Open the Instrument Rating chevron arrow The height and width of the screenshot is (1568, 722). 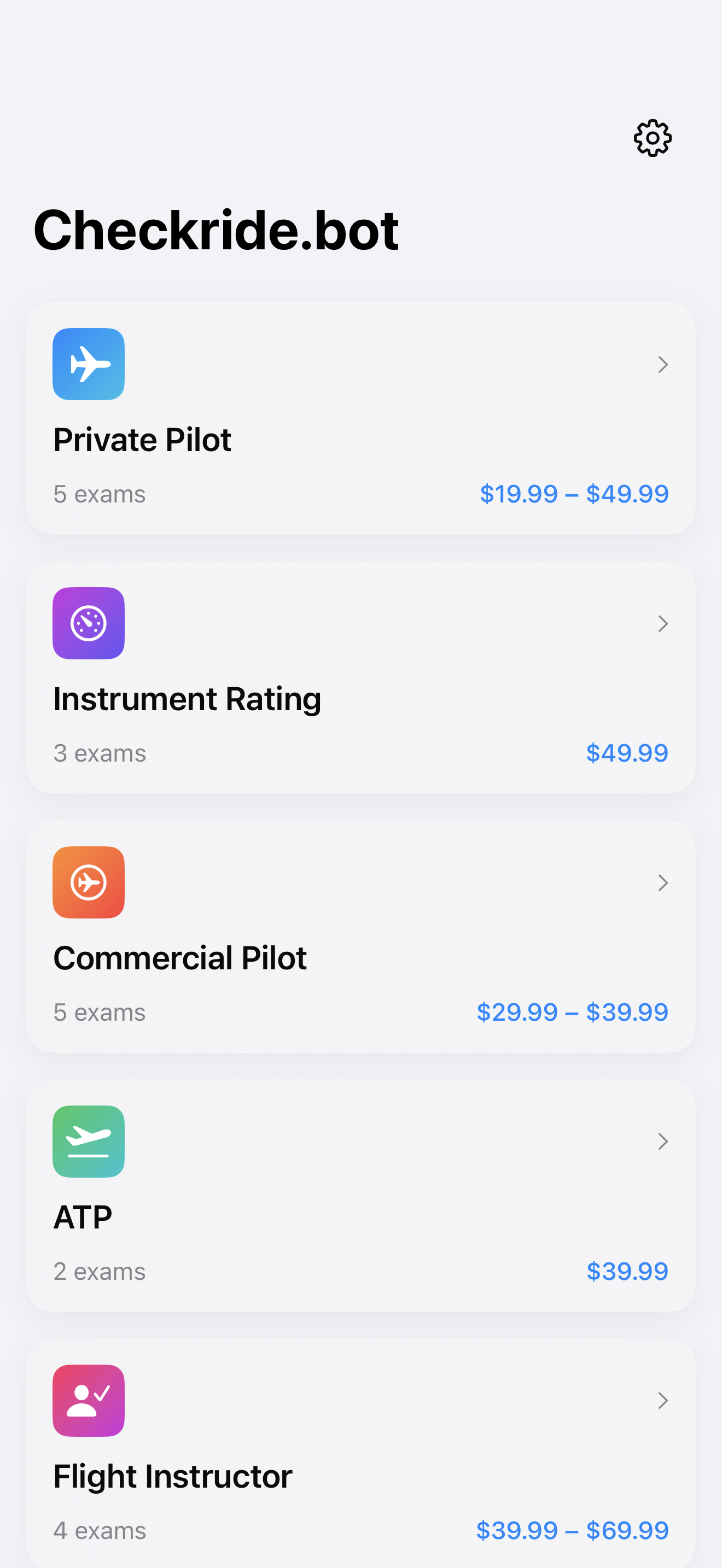click(662, 623)
